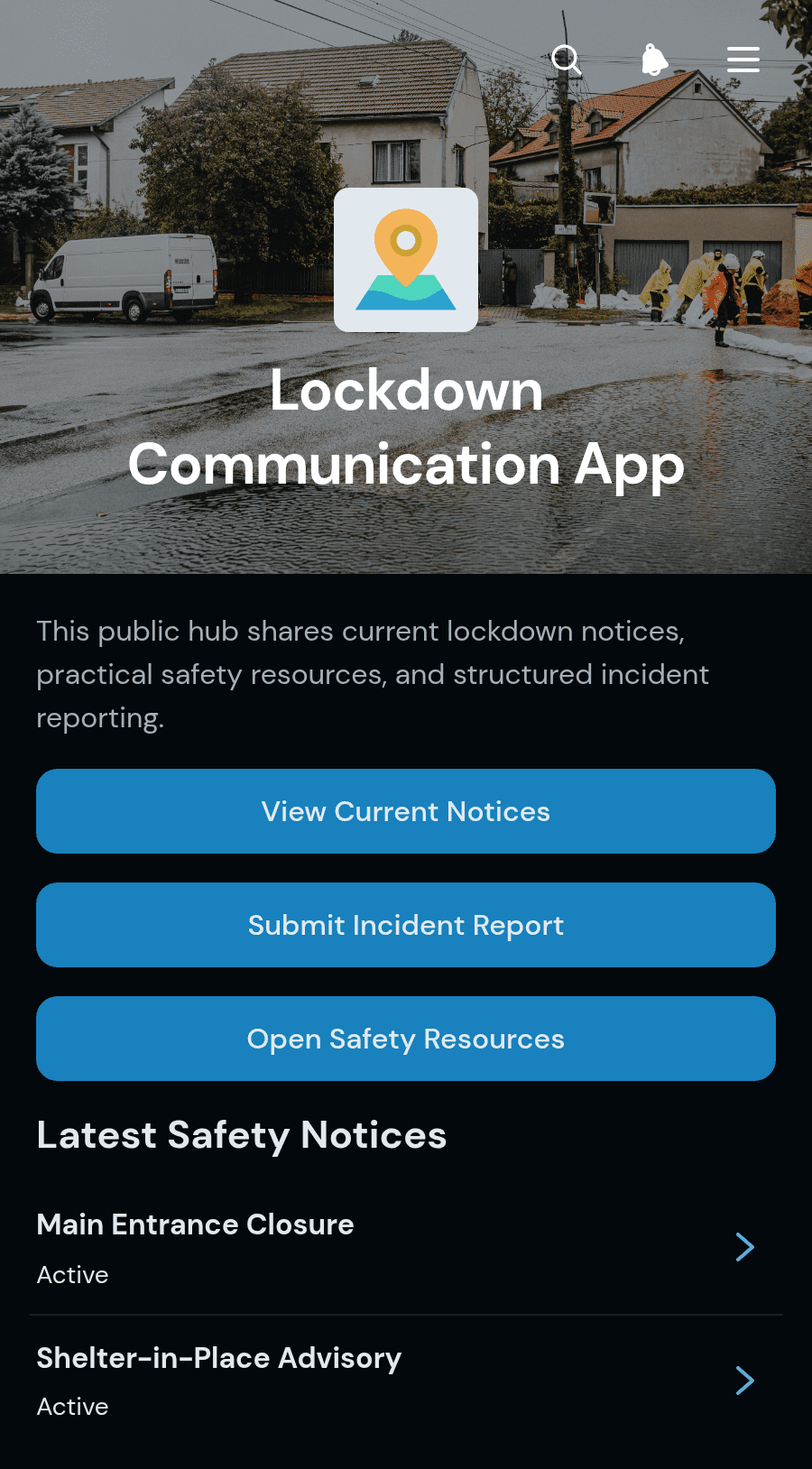Select Submit Incident Report
The width and height of the screenshot is (812, 1469).
406,925
